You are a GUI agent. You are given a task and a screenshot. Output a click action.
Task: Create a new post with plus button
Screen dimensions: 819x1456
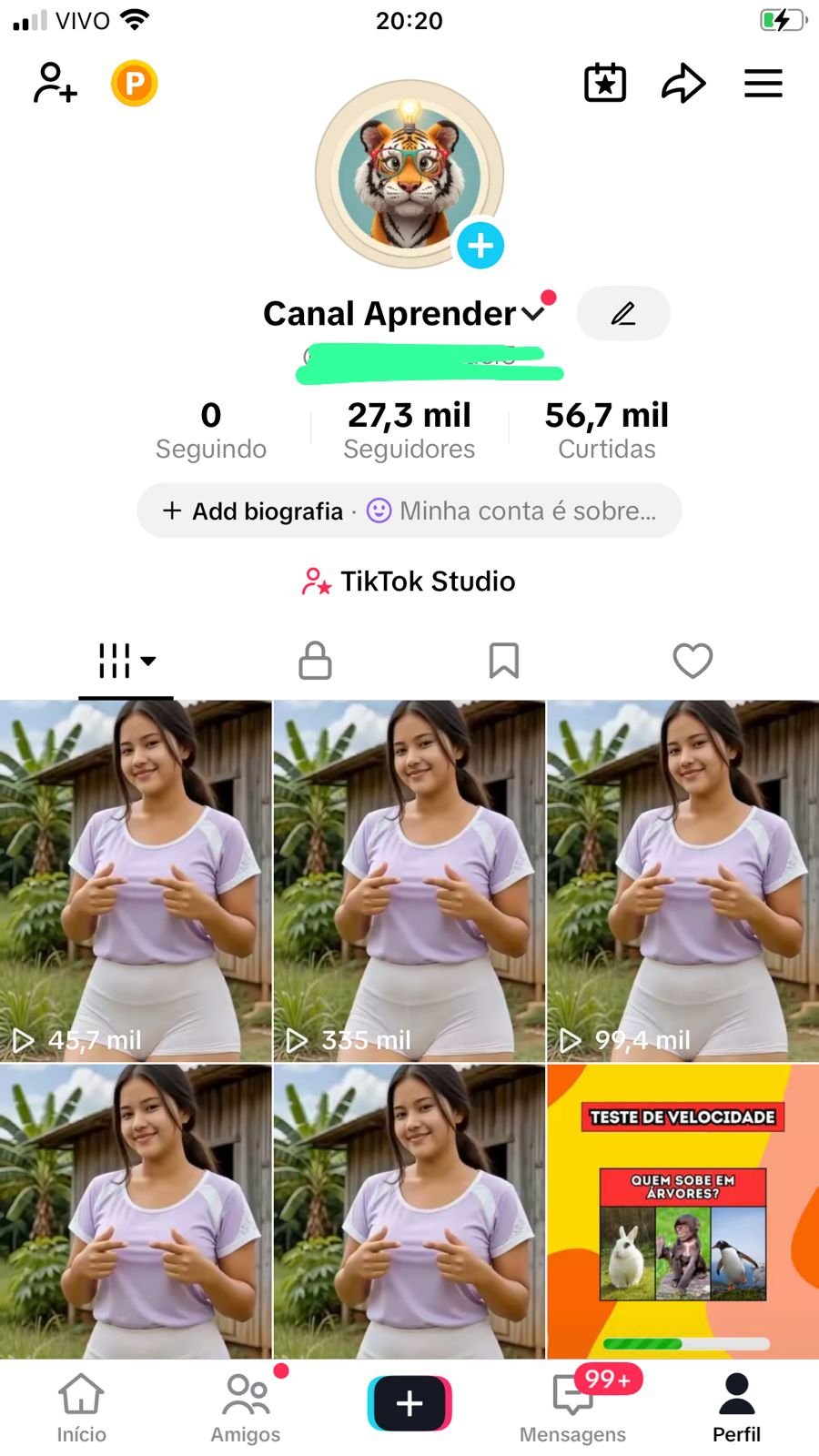(409, 1402)
